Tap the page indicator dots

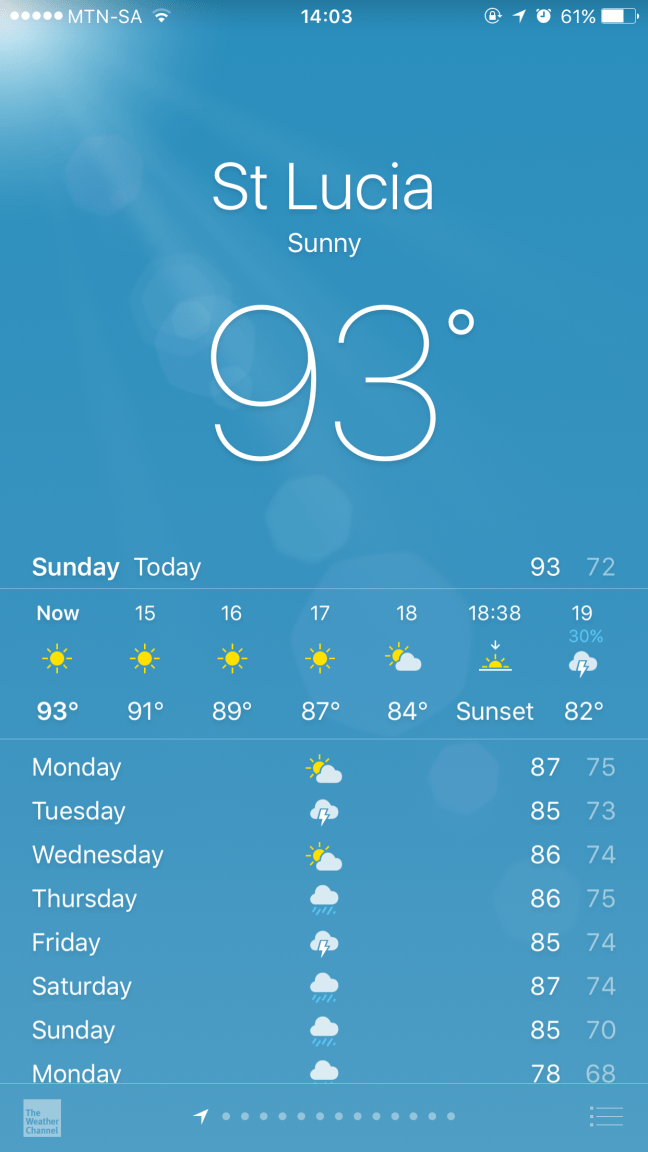click(328, 1116)
